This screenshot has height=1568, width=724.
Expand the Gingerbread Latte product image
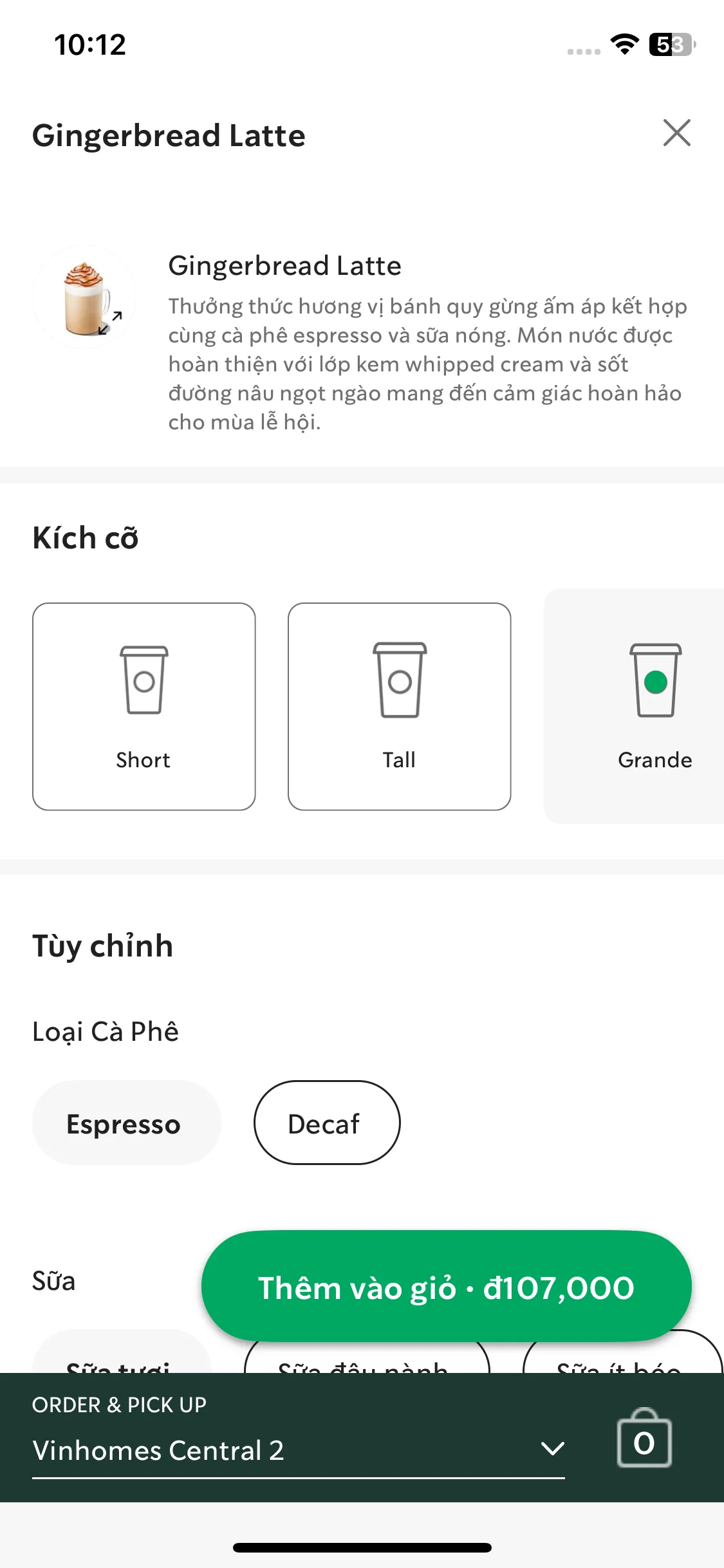point(84,297)
